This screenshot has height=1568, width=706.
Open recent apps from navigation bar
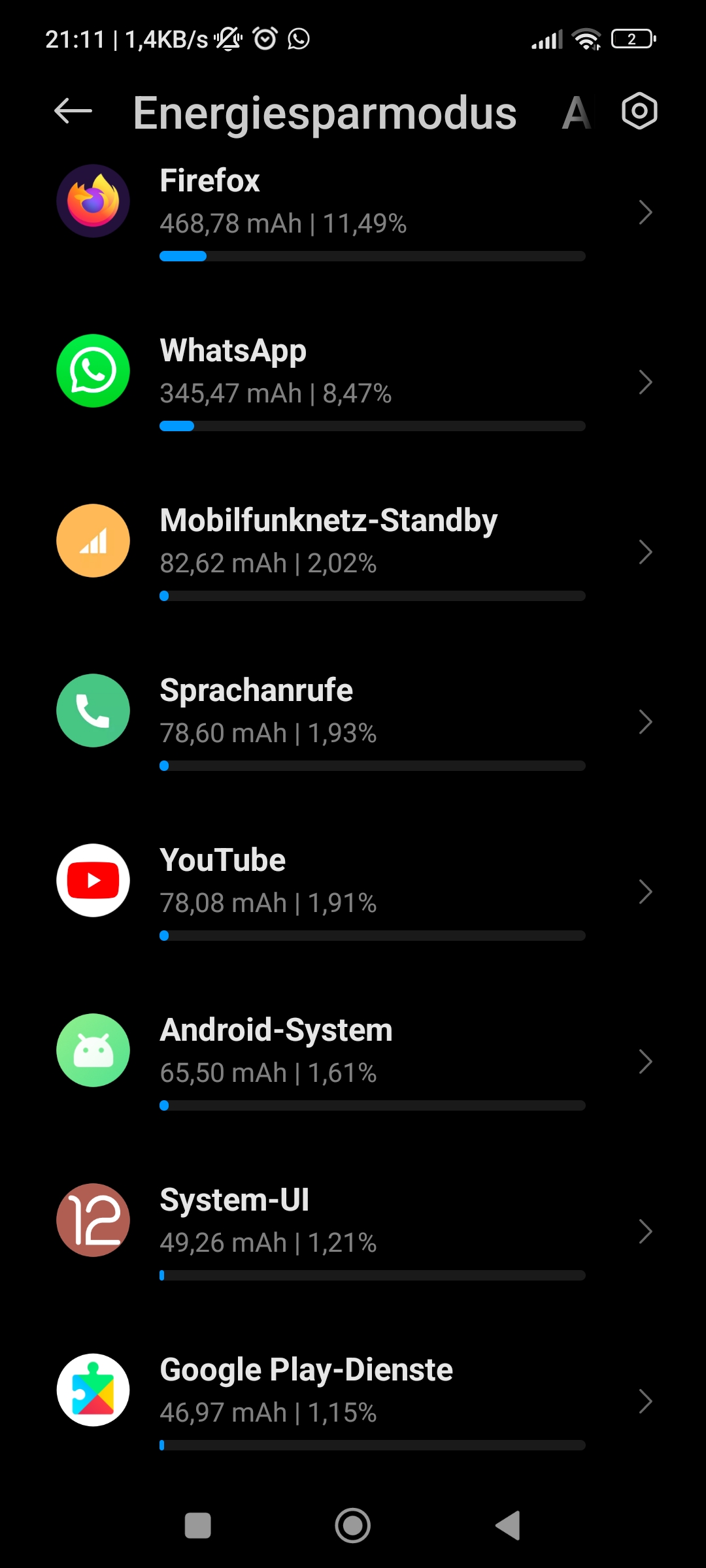[x=197, y=1526]
